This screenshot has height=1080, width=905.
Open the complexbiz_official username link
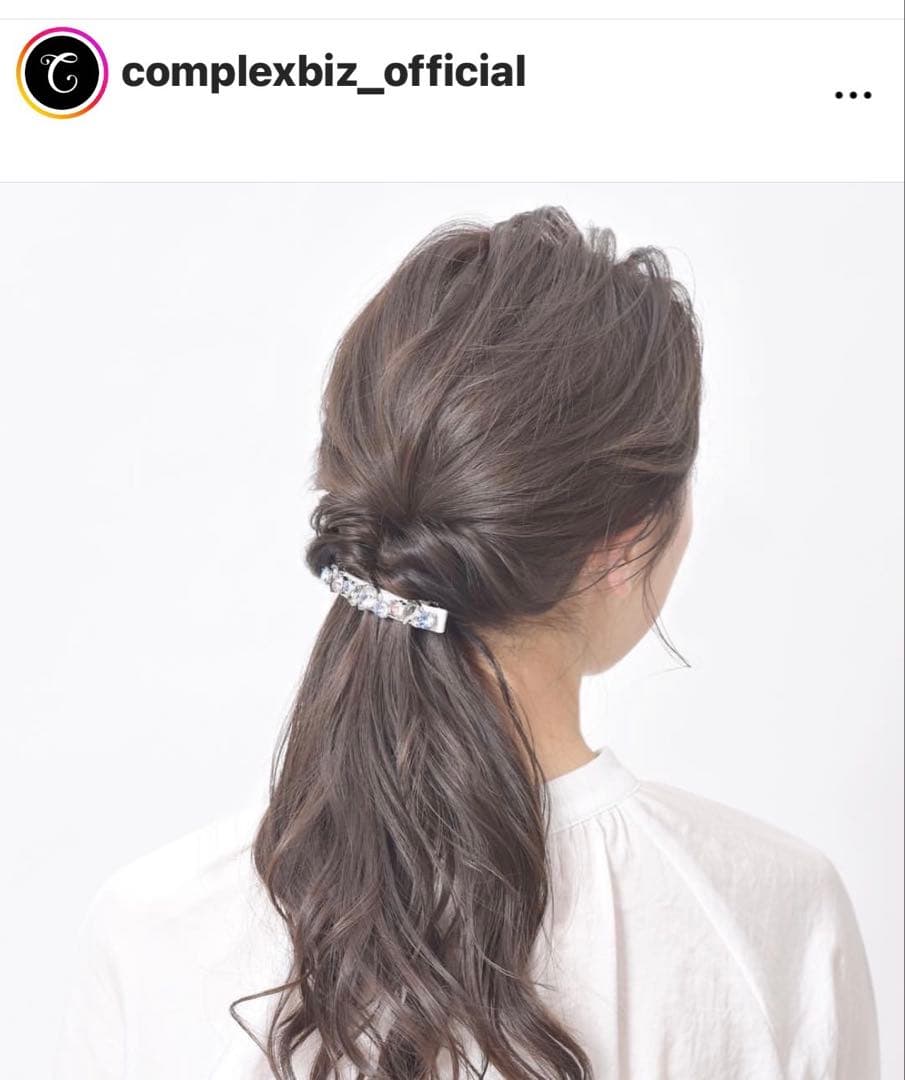(x=323, y=71)
